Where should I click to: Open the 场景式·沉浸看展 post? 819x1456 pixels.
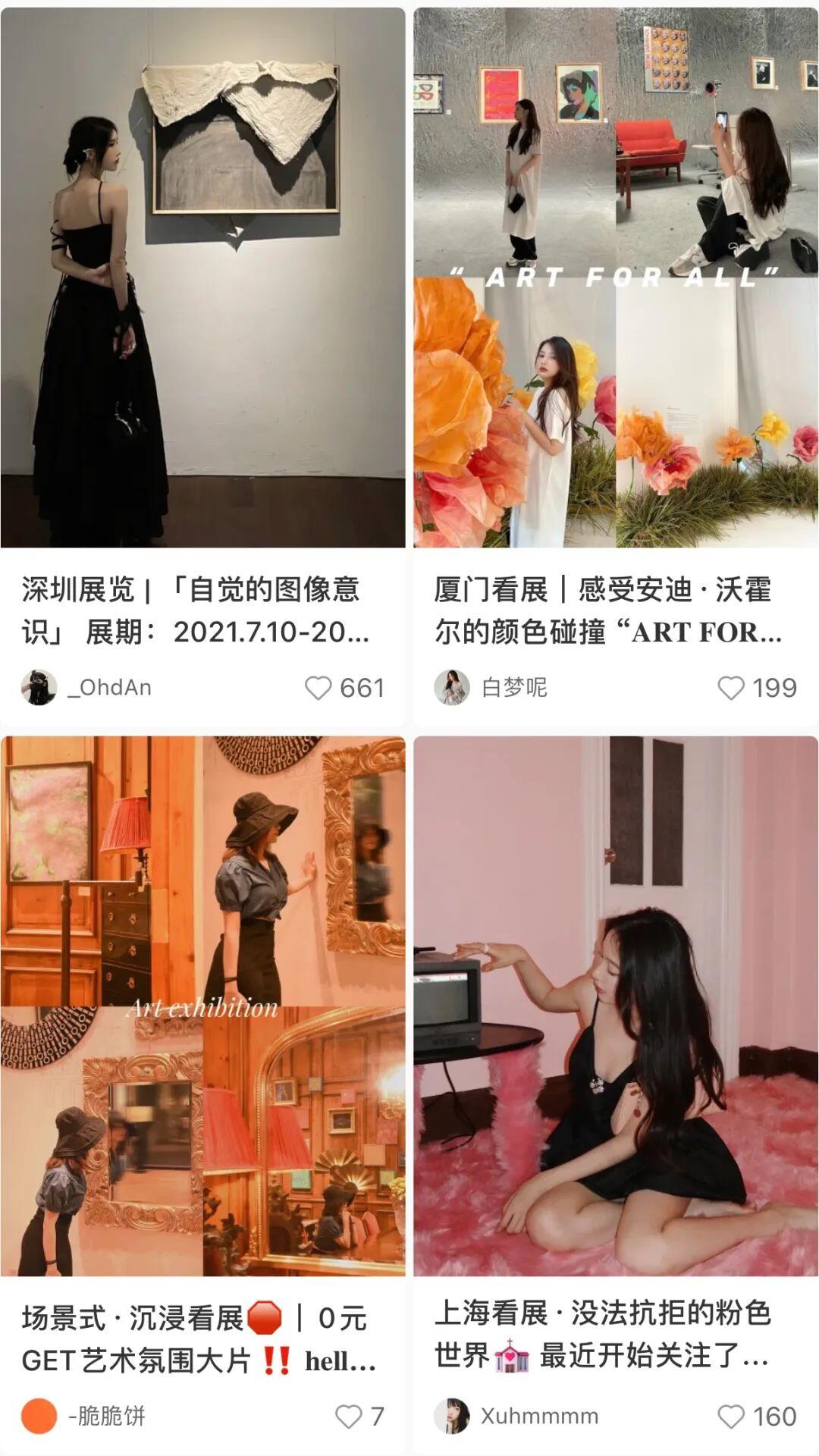click(x=202, y=1006)
